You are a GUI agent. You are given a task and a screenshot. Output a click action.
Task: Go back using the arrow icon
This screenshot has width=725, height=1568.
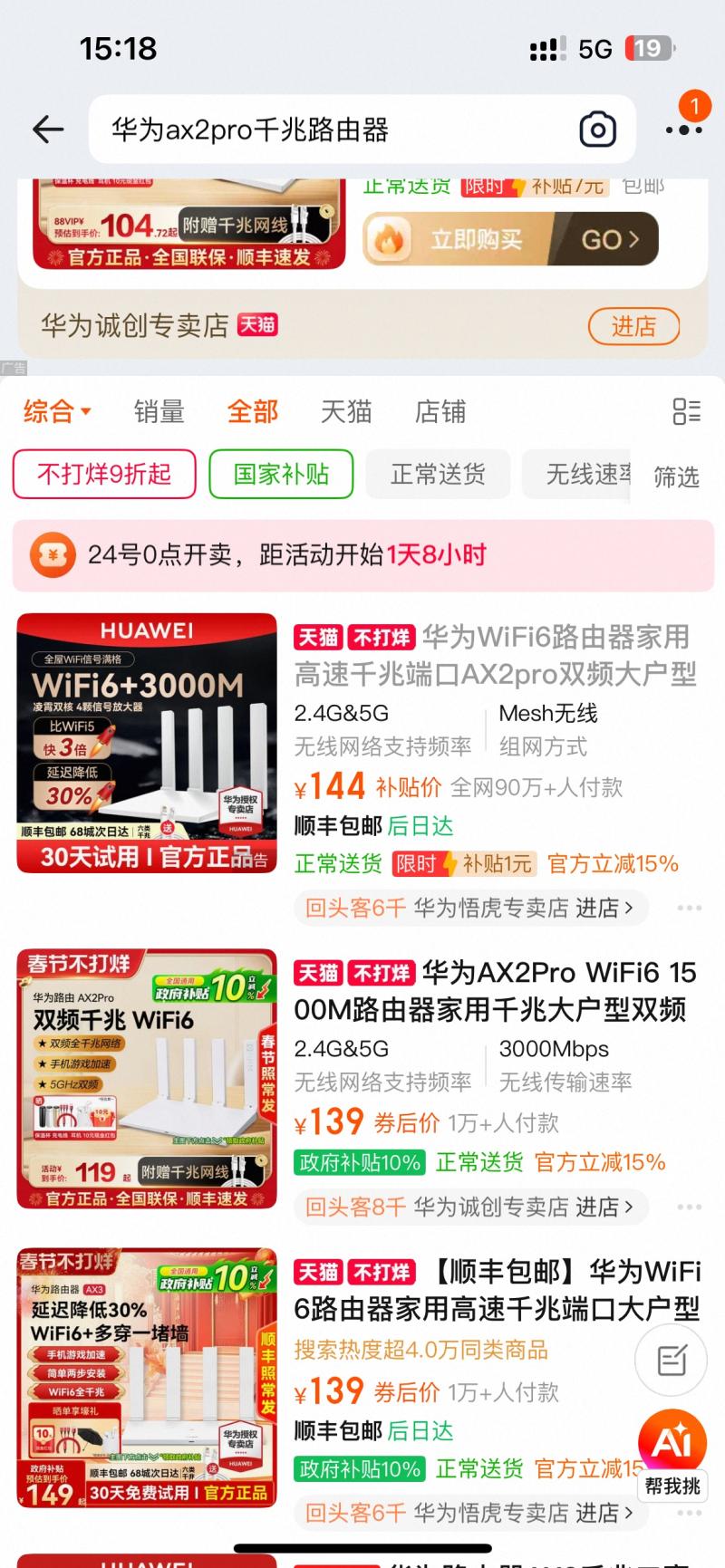[x=48, y=130]
